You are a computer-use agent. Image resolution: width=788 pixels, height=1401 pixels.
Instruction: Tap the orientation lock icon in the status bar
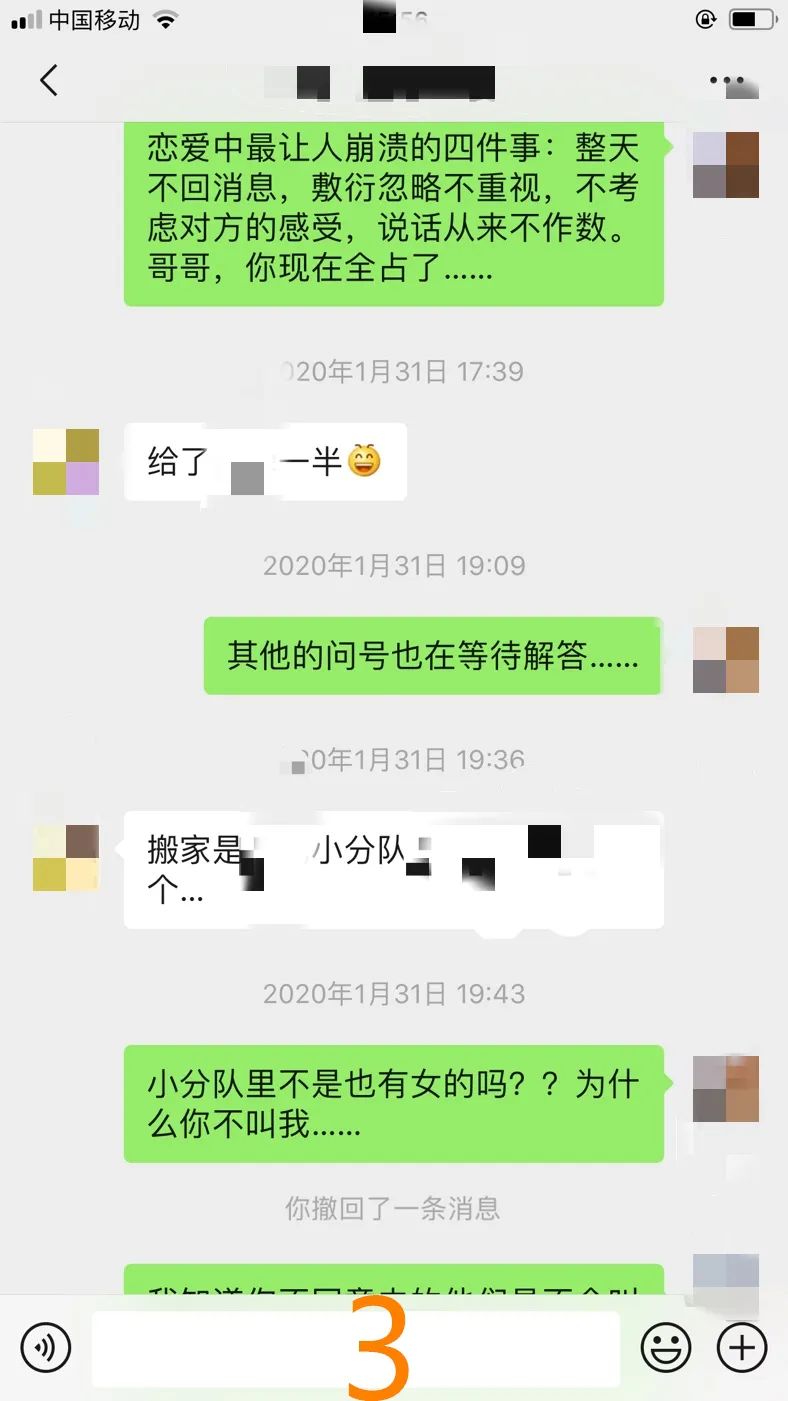(x=706, y=17)
